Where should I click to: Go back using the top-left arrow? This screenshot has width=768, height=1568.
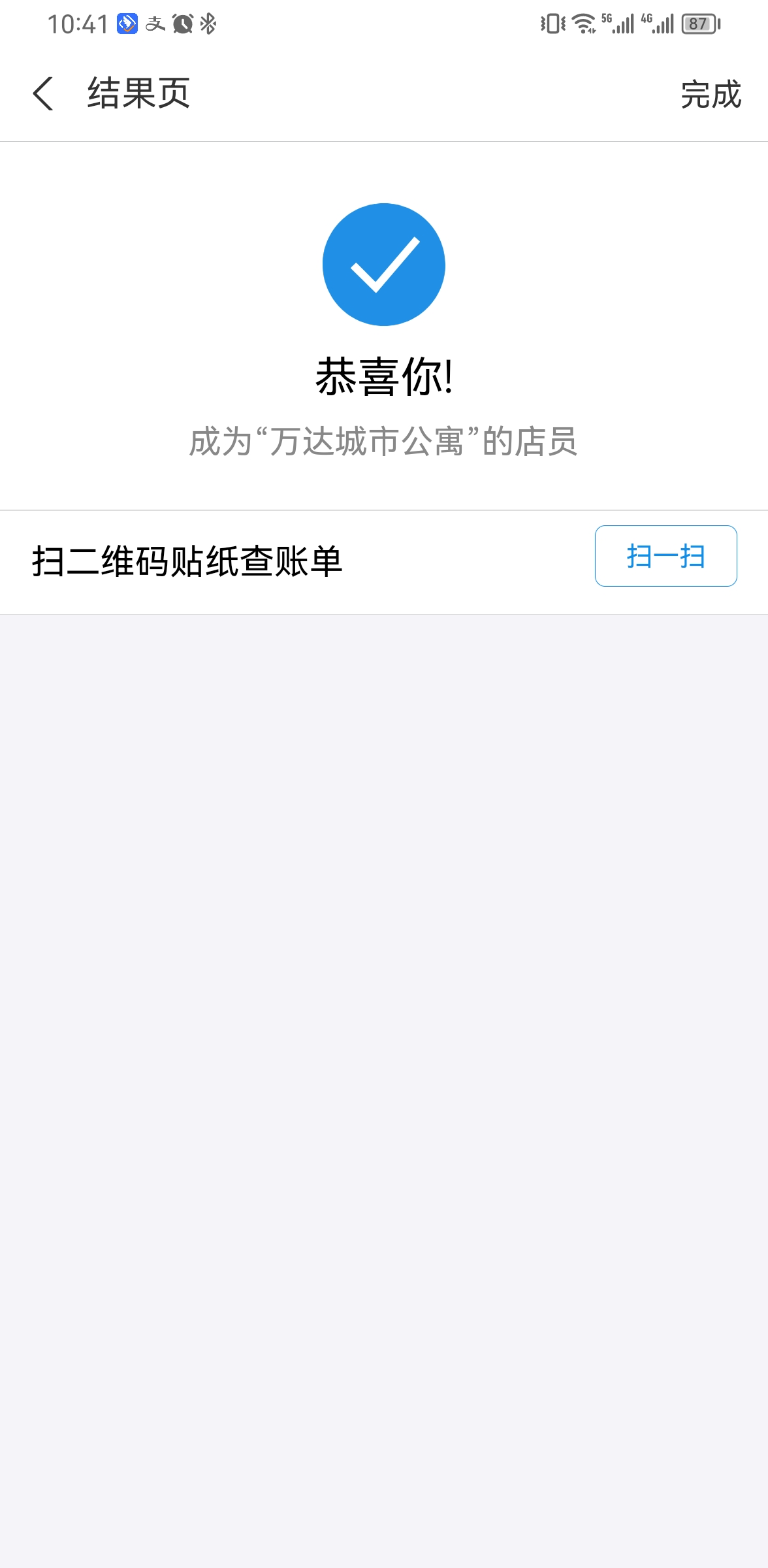pos(43,93)
